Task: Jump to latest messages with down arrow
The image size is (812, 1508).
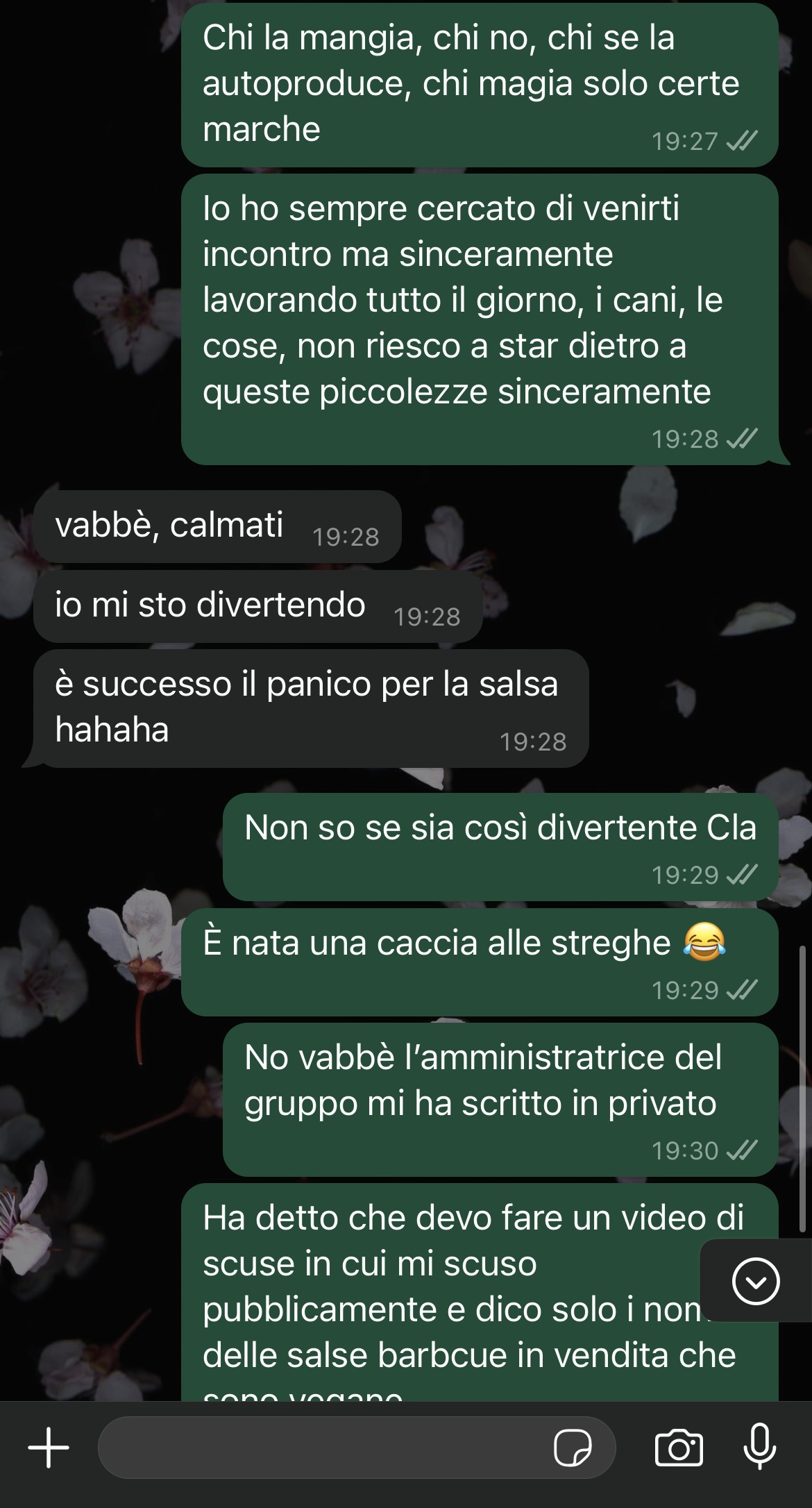Action: pyautogui.click(x=756, y=1281)
